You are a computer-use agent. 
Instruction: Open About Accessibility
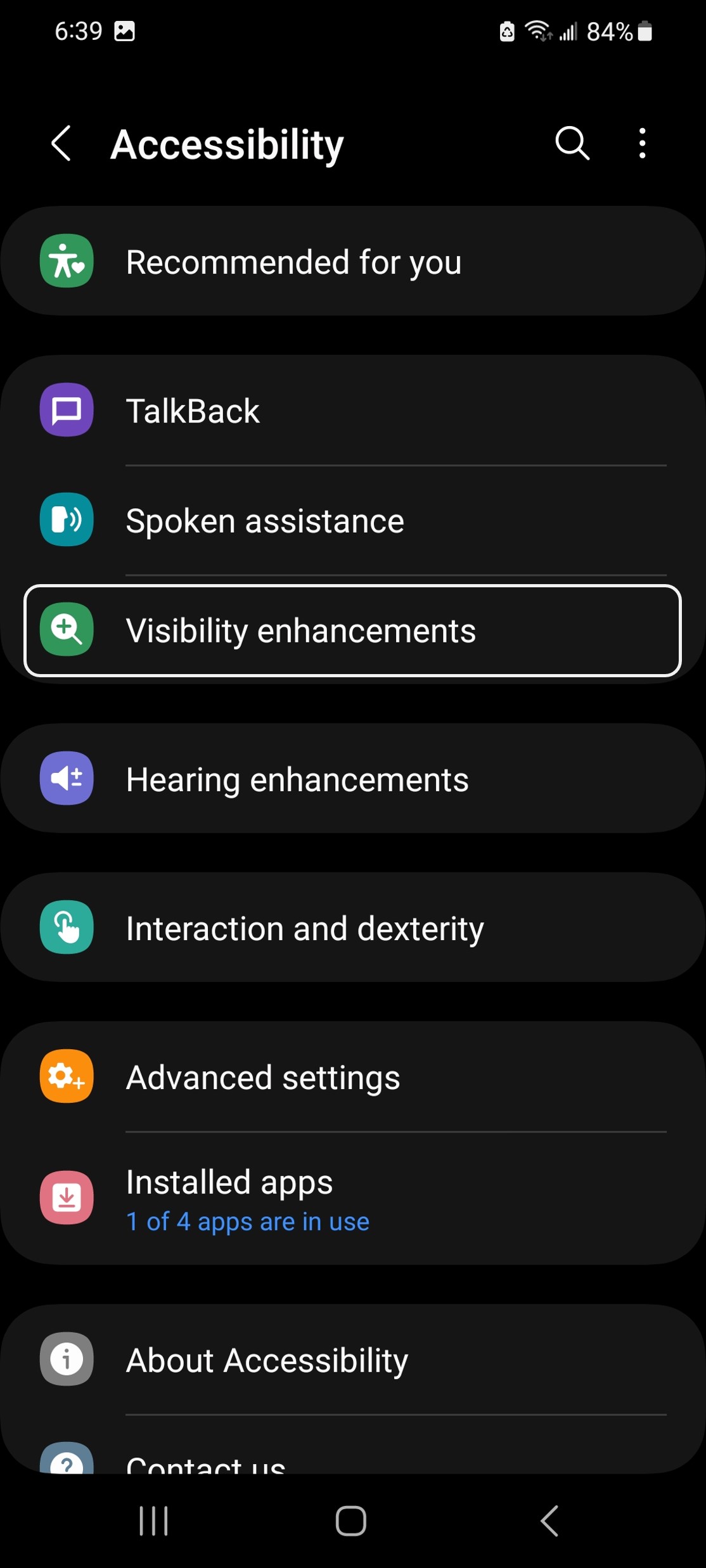pos(353,1360)
